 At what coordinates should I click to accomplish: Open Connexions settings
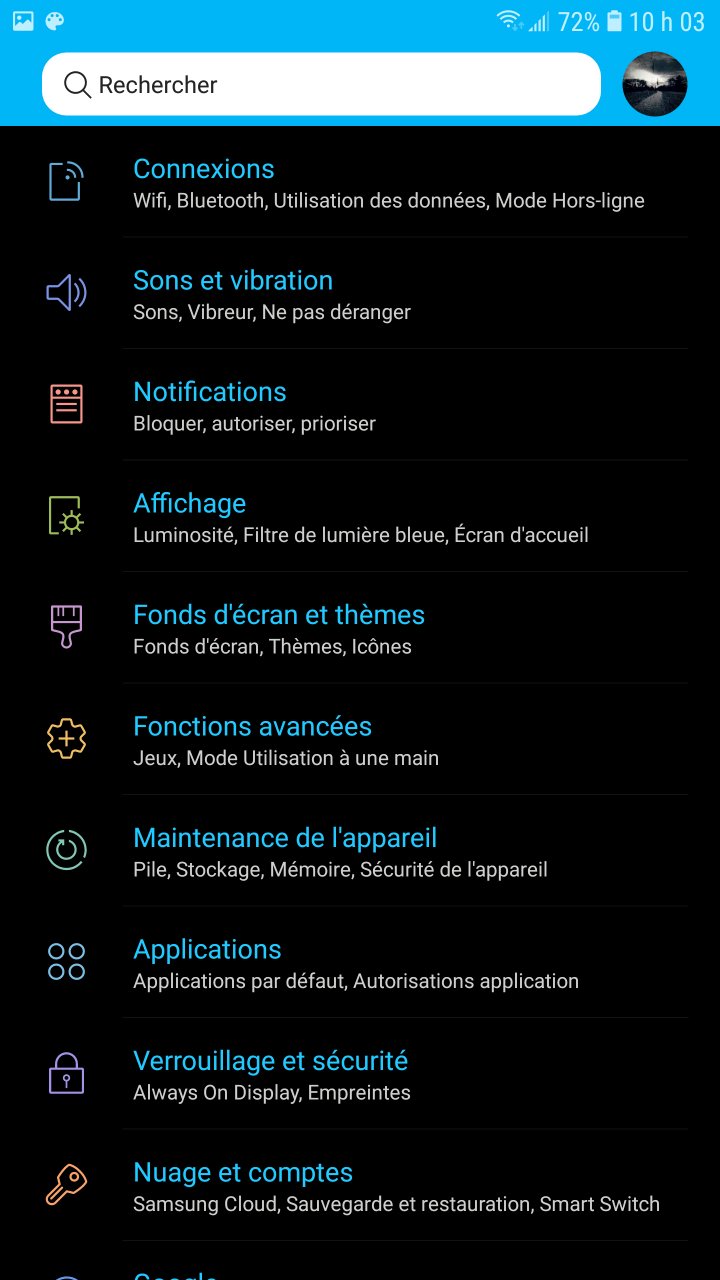pyautogui.click(x=360, y=183)
